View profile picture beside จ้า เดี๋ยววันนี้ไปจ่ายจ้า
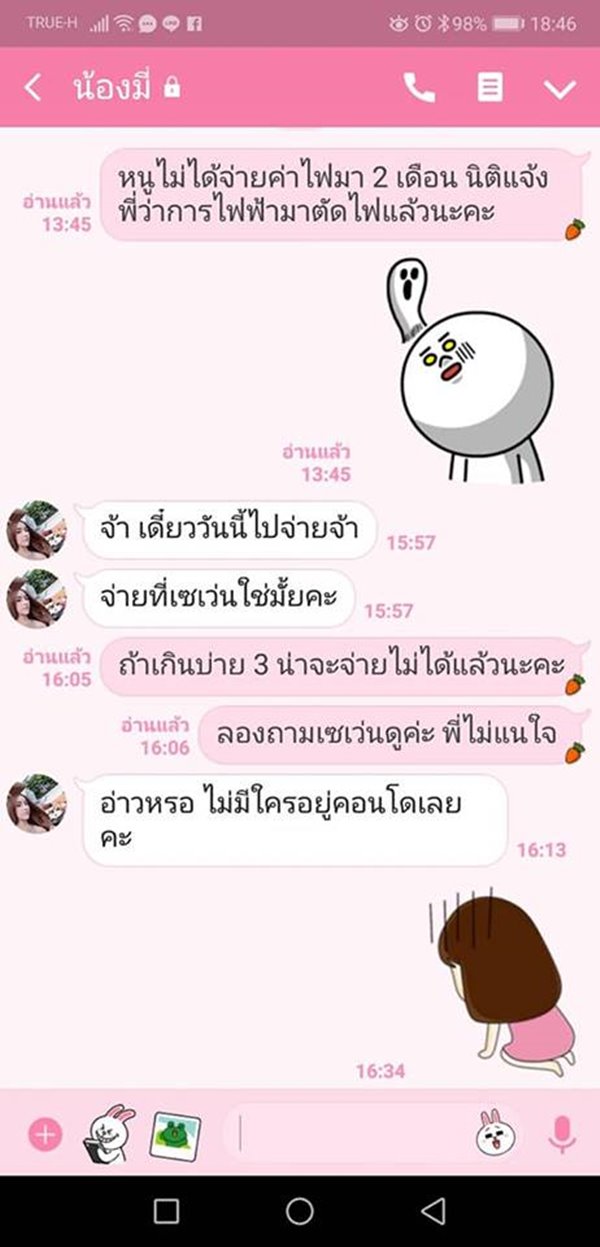 point(37,530)
